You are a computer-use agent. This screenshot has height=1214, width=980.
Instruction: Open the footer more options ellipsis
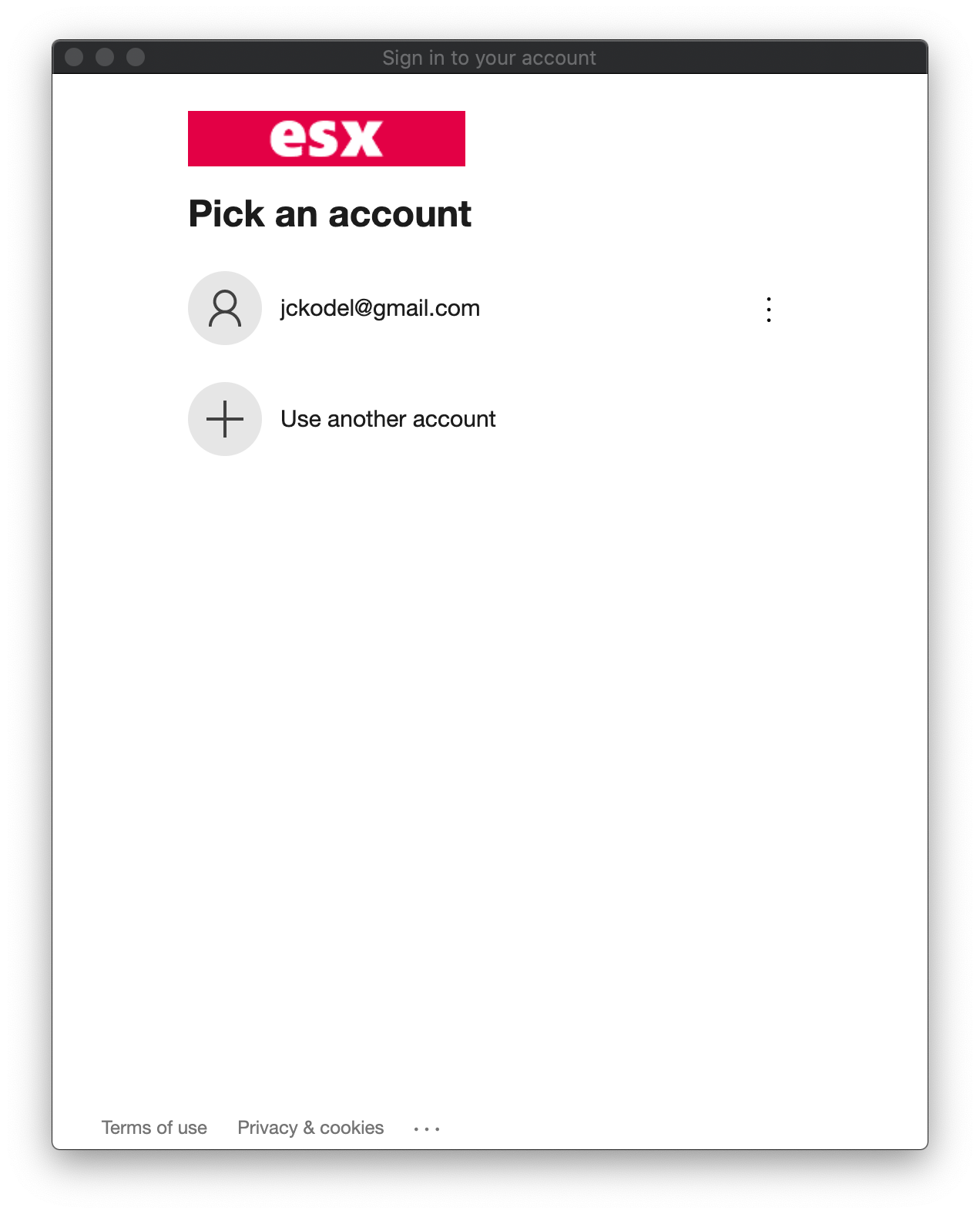pos(427,1129)
